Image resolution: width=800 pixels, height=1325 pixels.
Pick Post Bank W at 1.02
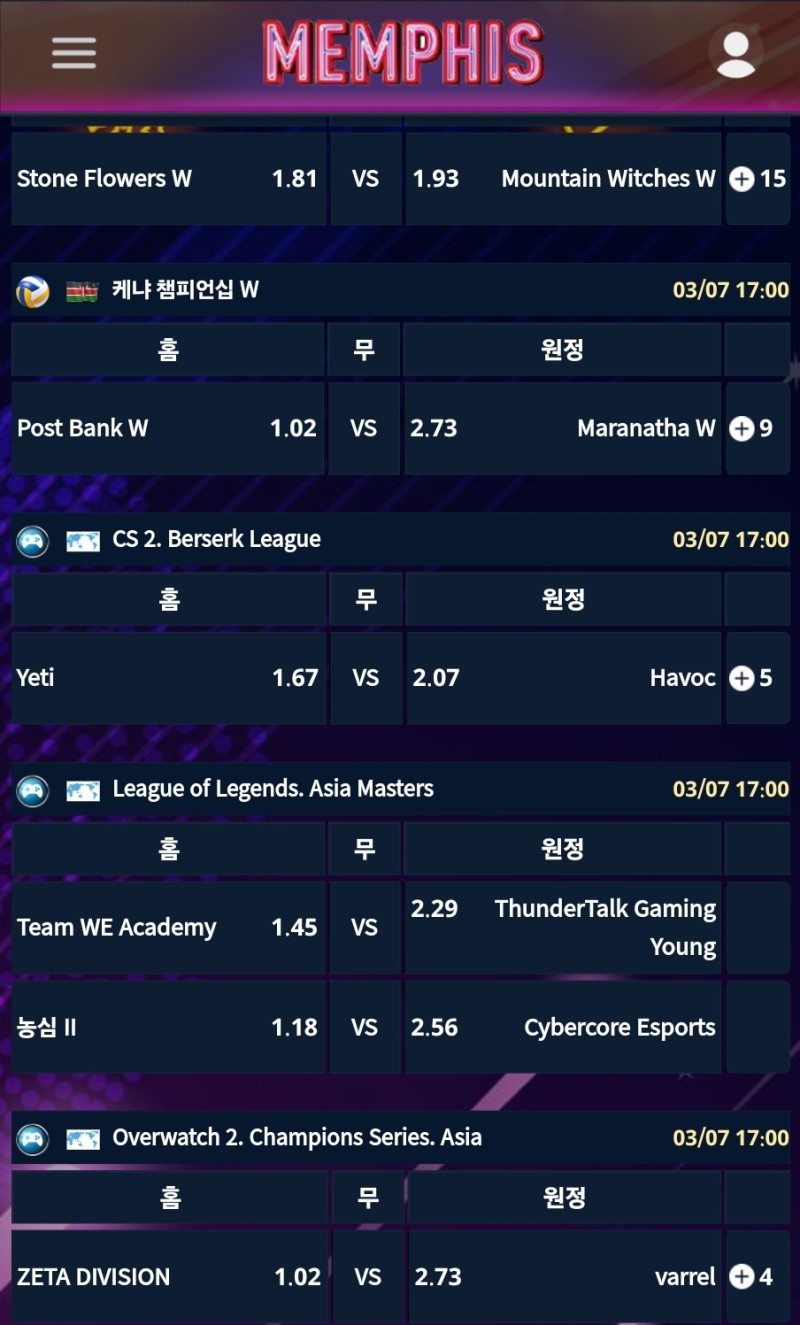coord(168,428)
